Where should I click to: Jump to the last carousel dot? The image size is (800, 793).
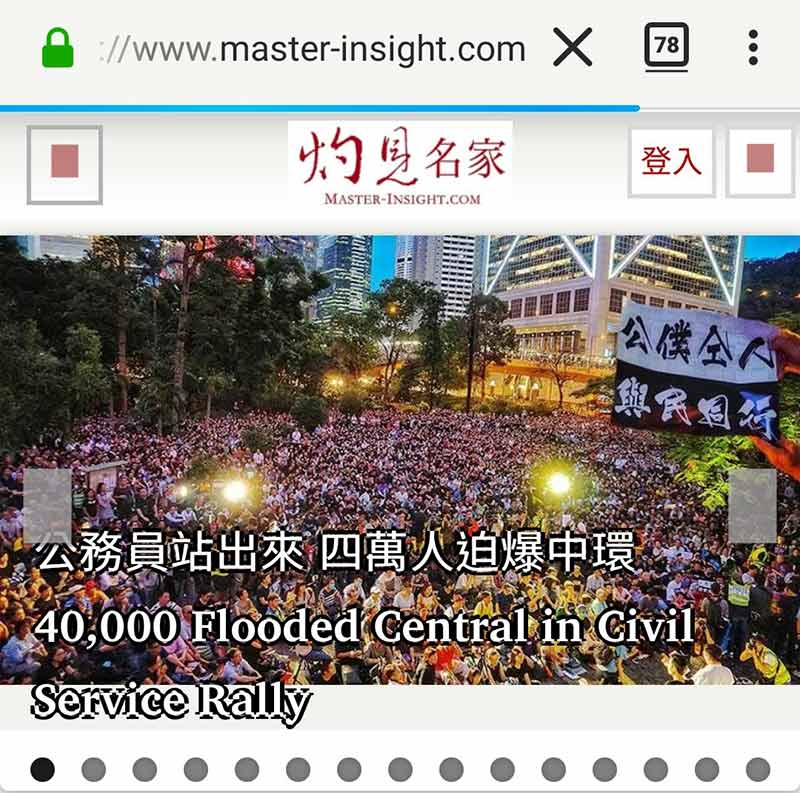(x=758, y=769)
